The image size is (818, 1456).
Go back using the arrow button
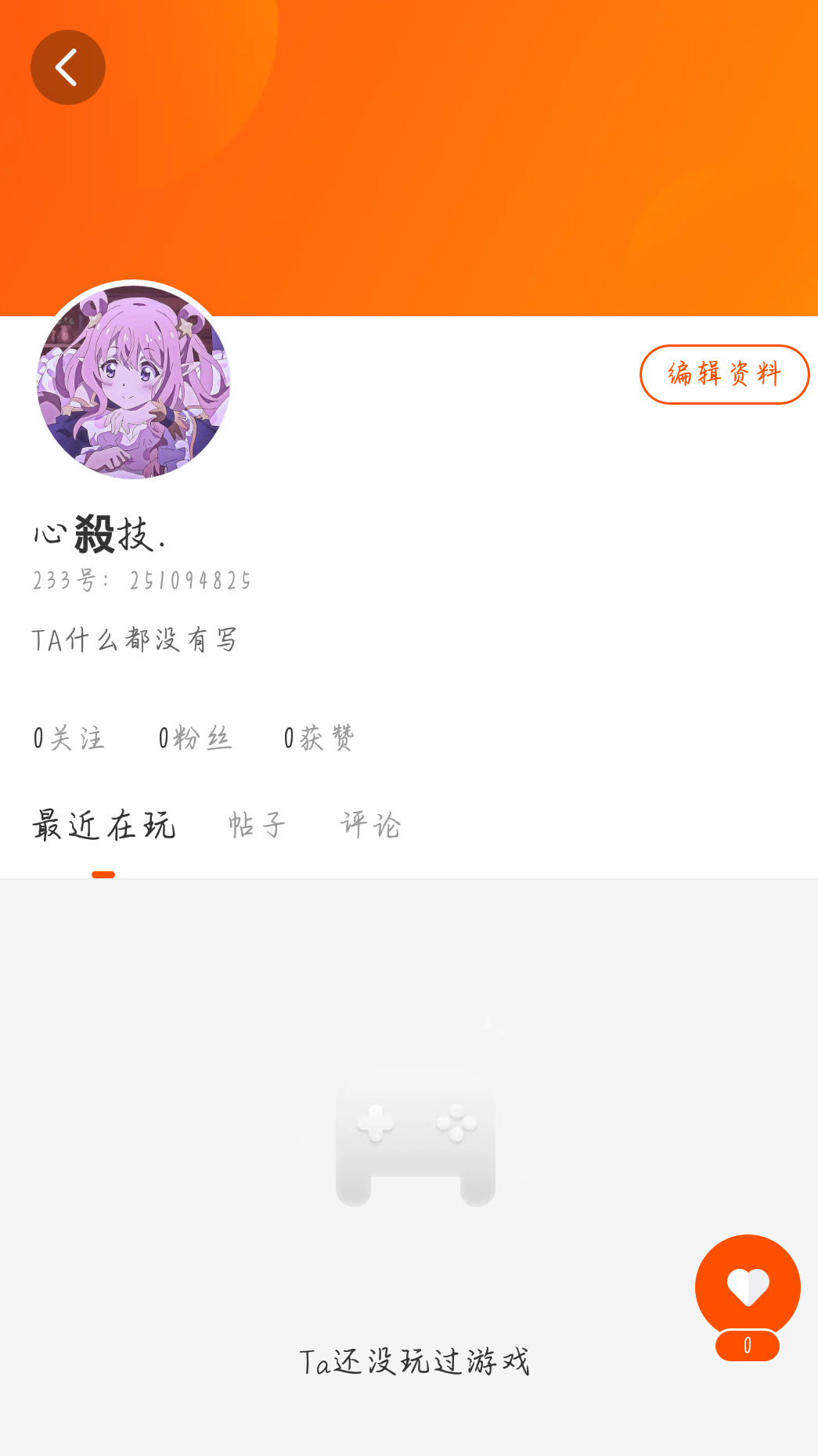coord(68,67)
